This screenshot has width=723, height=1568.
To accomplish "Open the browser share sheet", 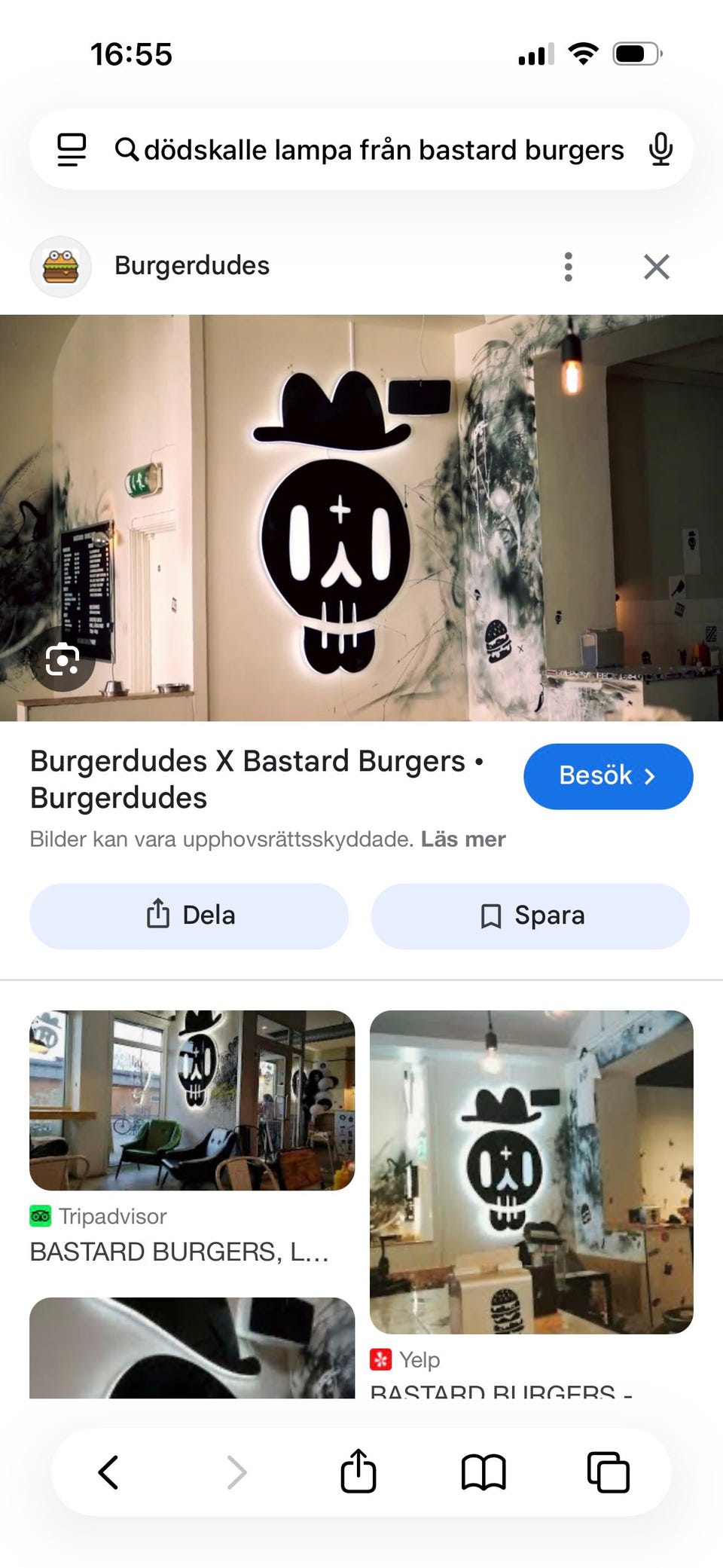I will tap(358, 1472).
